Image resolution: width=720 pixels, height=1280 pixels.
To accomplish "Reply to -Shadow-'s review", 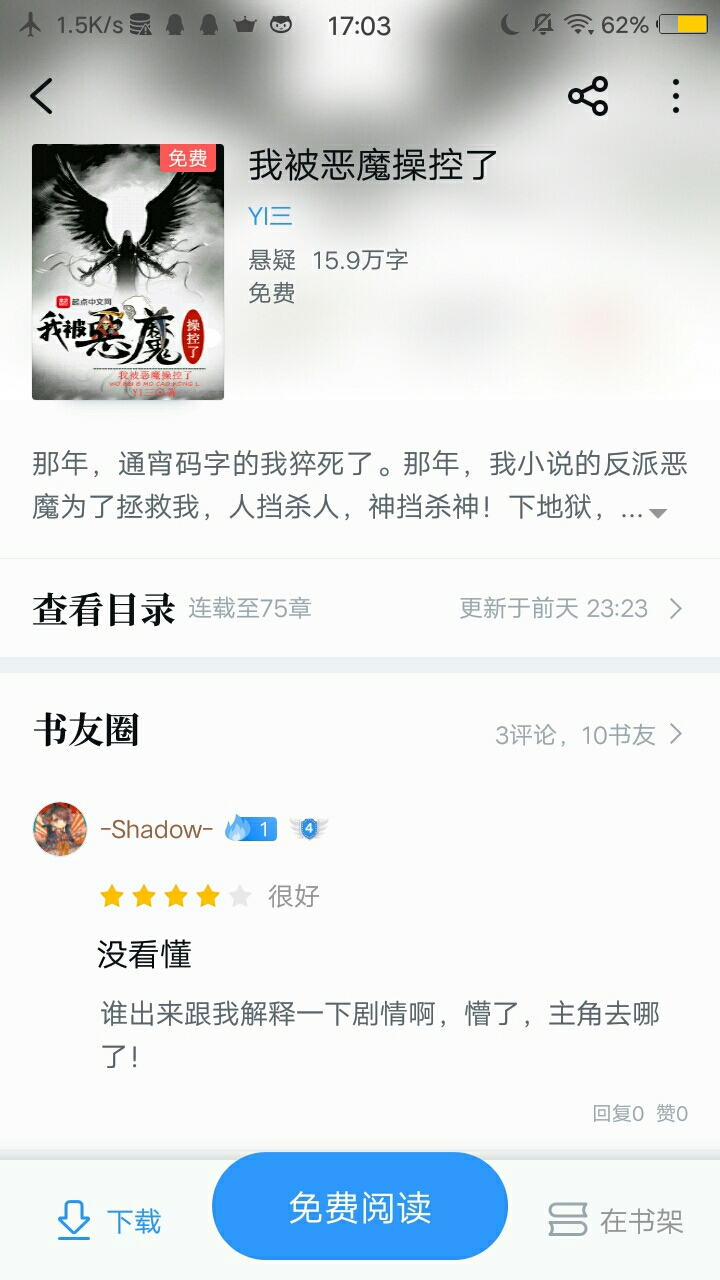I will coord(618,1113).
